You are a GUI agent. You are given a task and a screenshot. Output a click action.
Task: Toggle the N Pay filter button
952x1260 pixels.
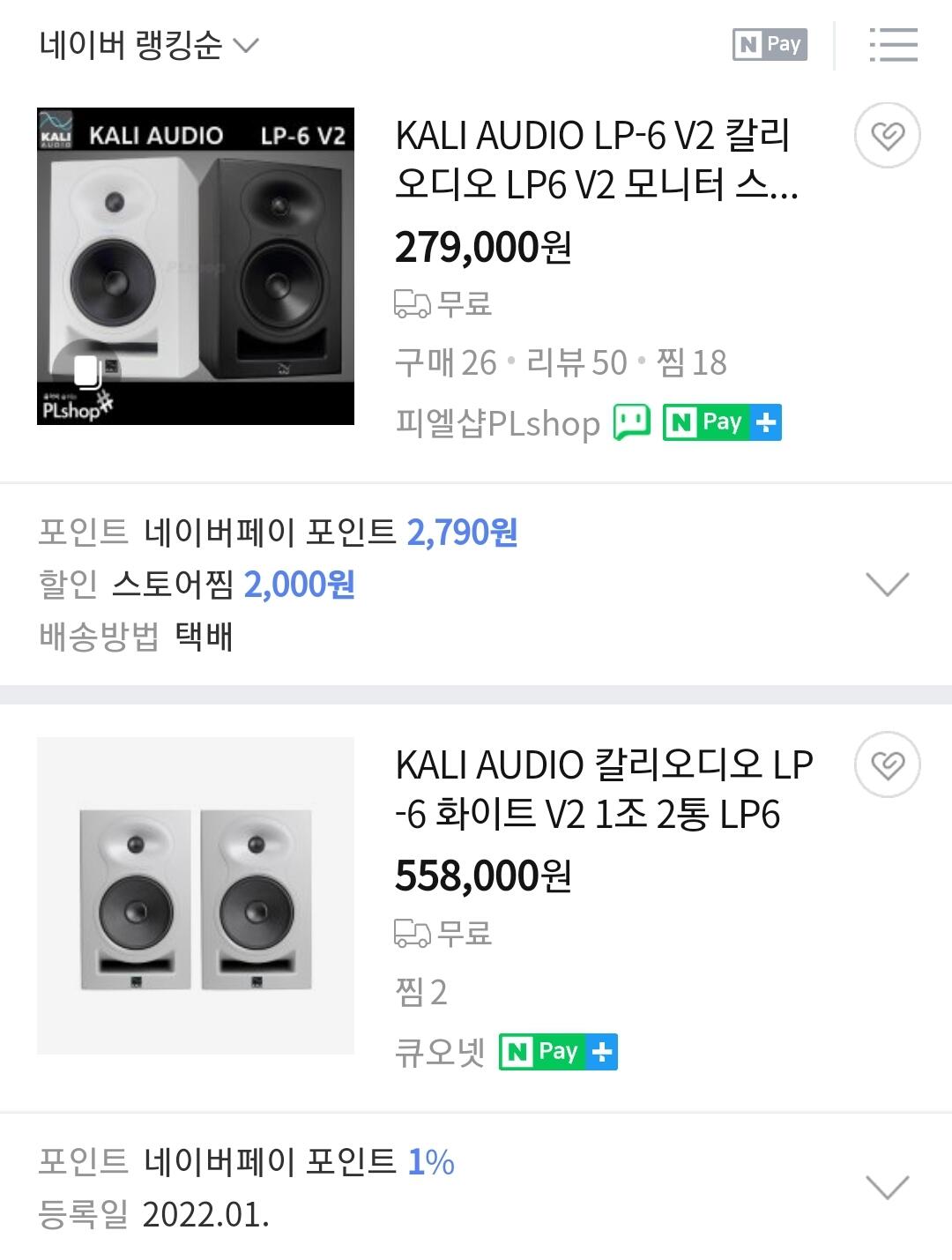(x=770, y=44)
